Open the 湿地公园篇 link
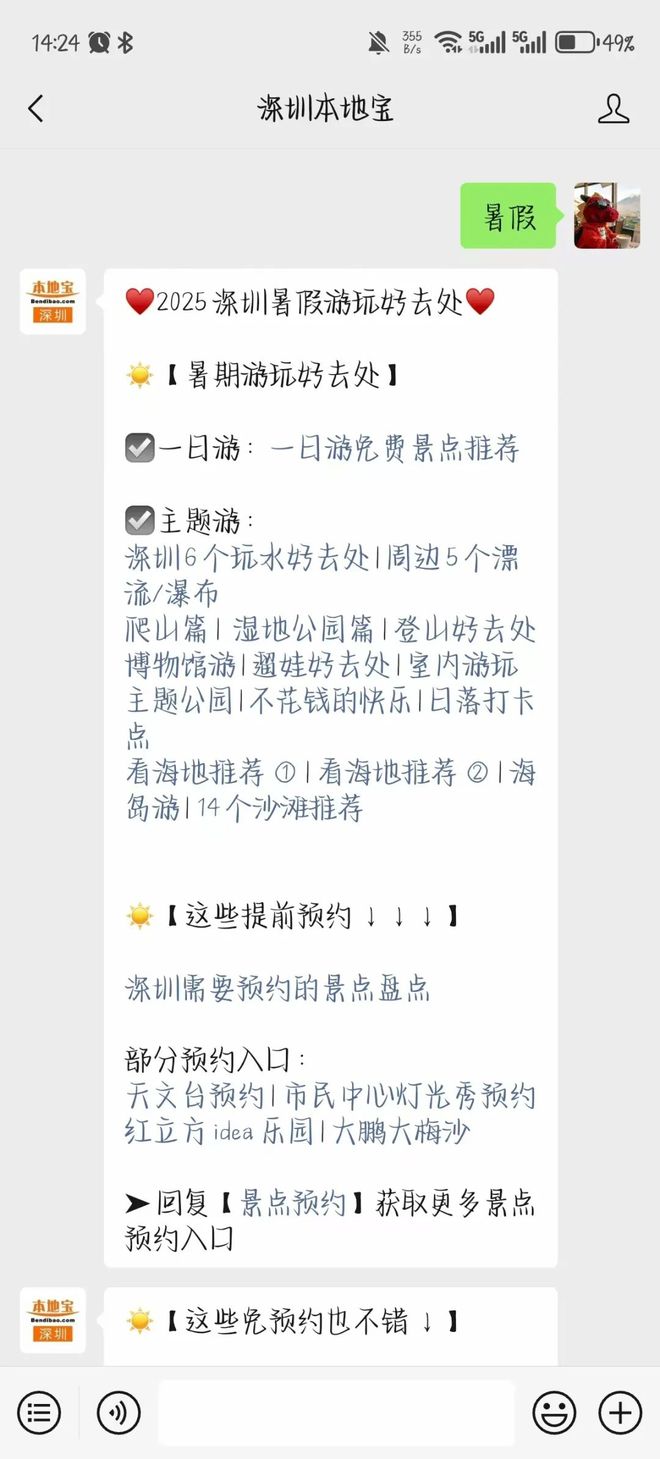The height and width of the screenshot is (1459, 660). point(303,630)
